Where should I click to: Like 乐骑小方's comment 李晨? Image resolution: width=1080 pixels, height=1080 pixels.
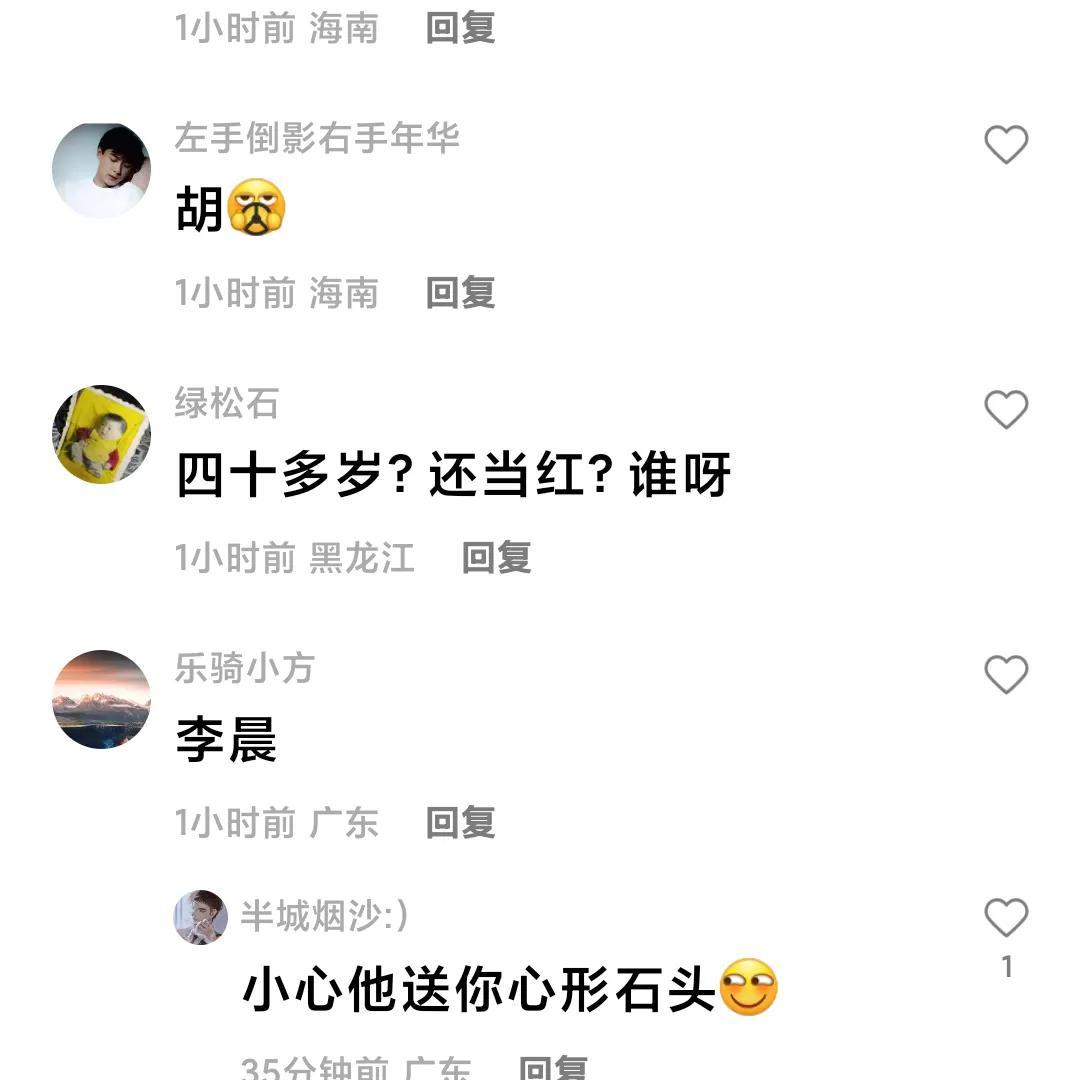[1006, 675]
